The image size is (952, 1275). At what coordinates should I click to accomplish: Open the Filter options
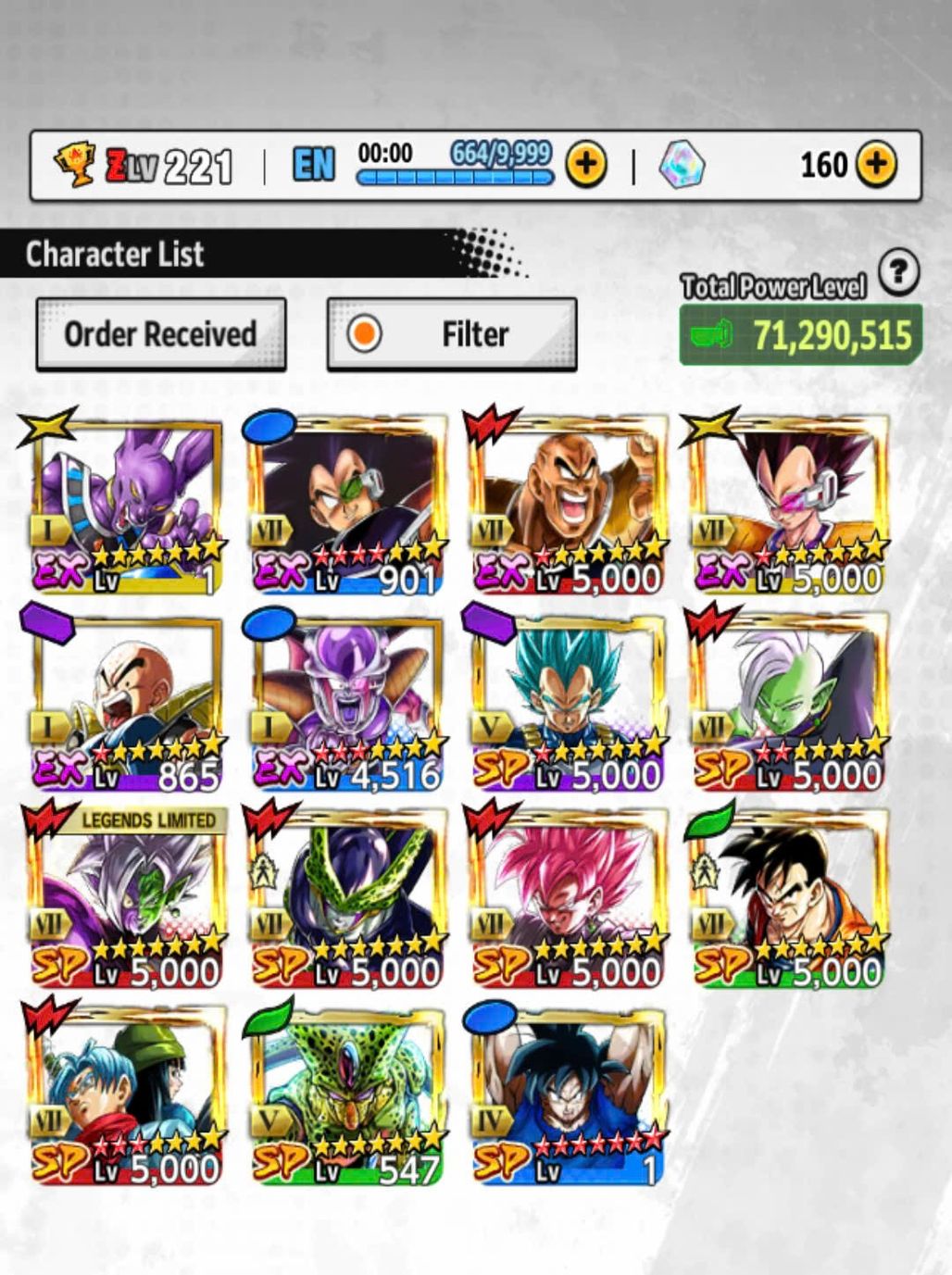(x=452, y=334)
